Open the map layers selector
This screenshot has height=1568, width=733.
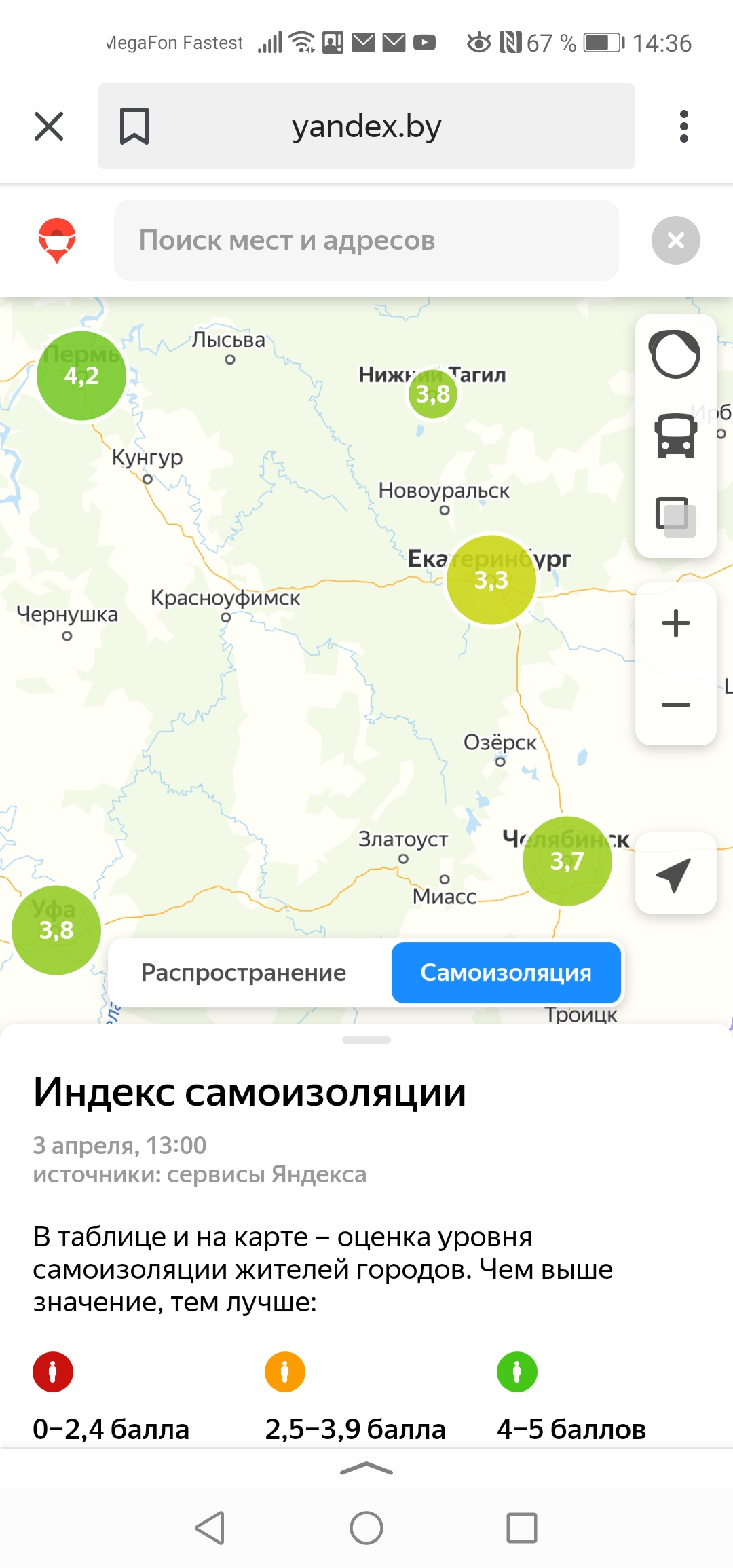[675, 517]
